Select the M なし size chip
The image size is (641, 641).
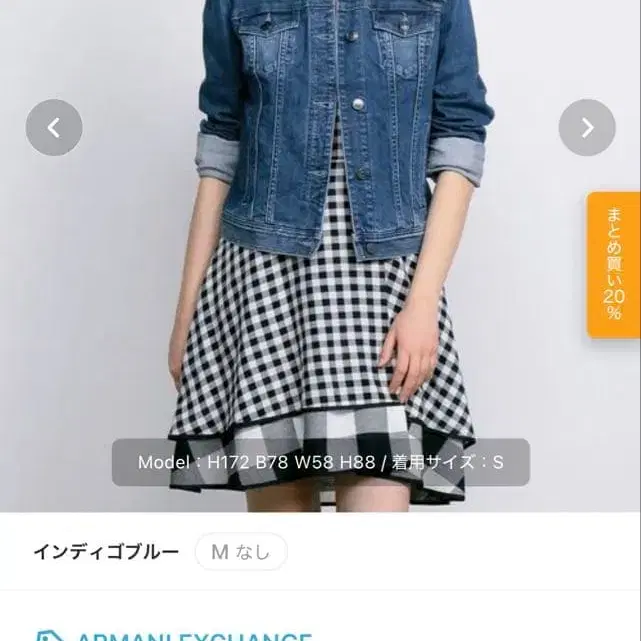click(241, 552)
